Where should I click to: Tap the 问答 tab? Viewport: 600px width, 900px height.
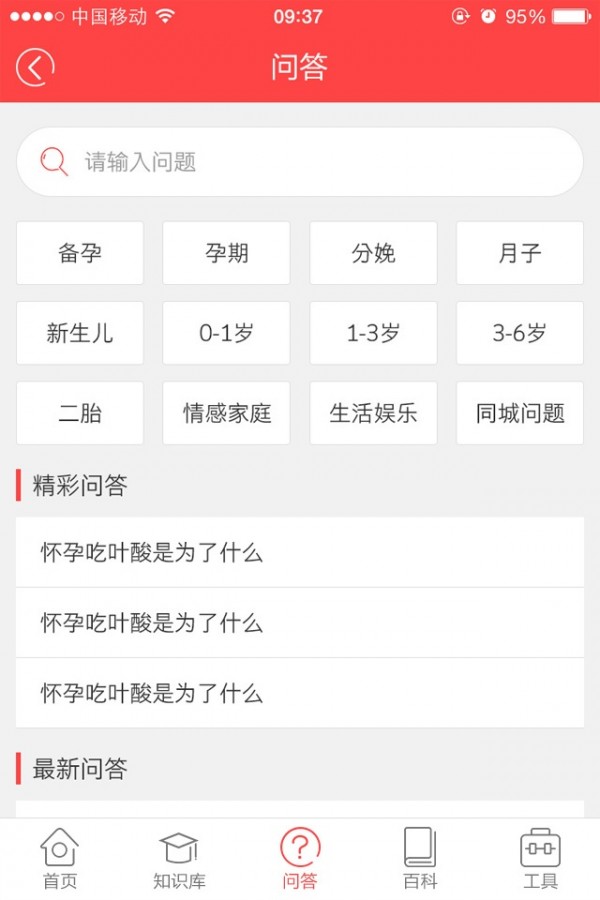click(x=300, y=859)
